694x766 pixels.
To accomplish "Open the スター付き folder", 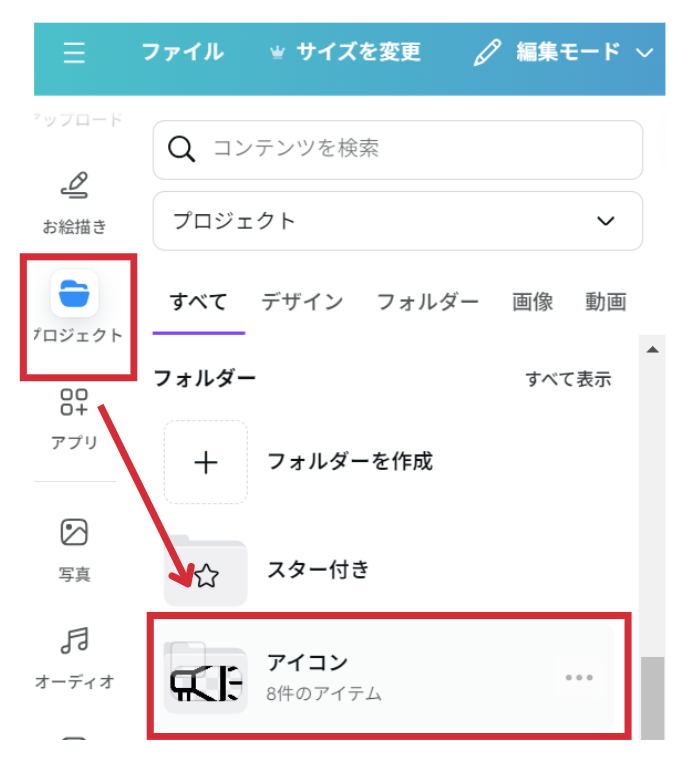I will [318, 570].
